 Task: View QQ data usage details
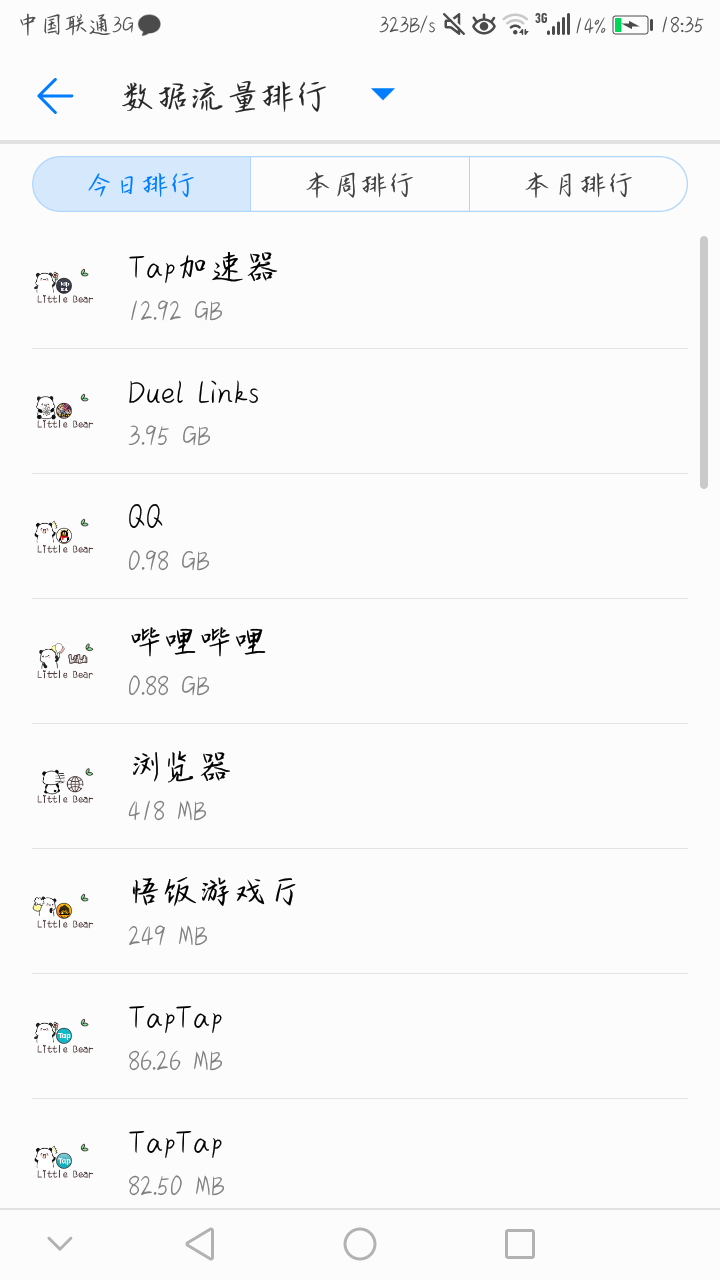(360, 536)
